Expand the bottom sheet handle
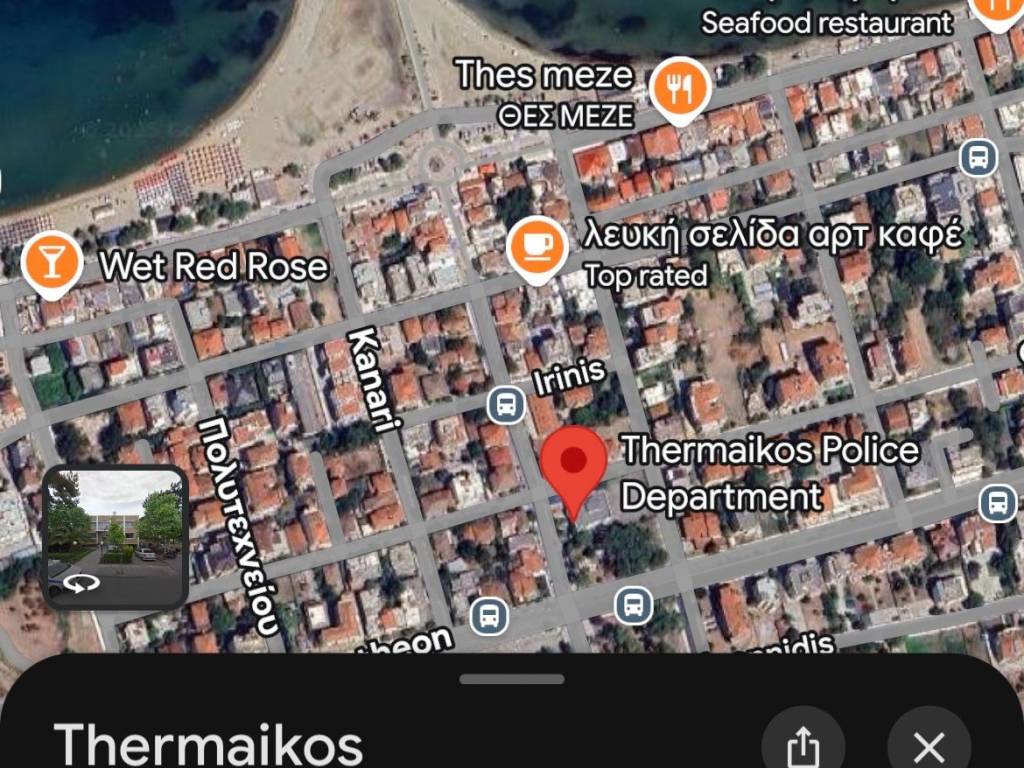 (x=512, y=680)
